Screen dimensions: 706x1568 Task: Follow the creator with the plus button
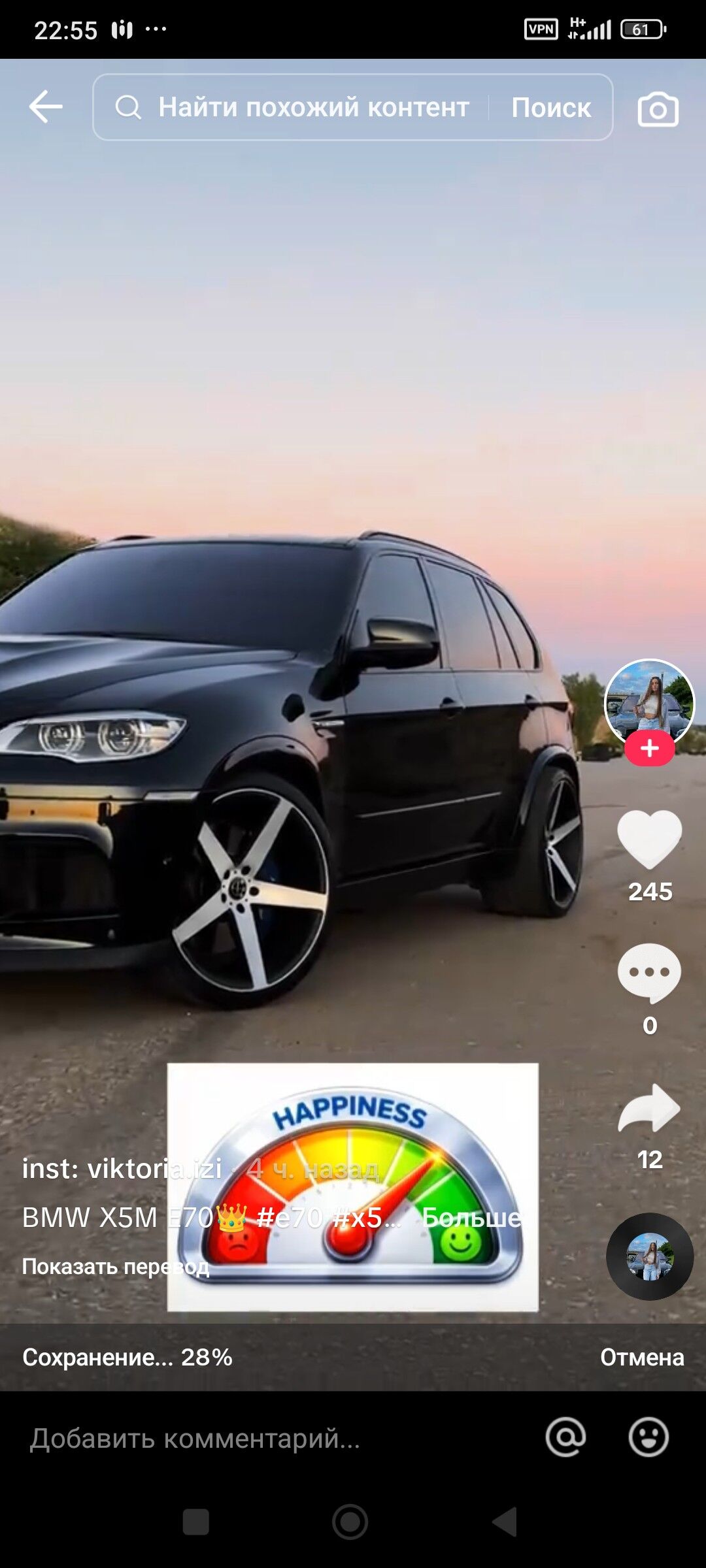tap(649, 749)
